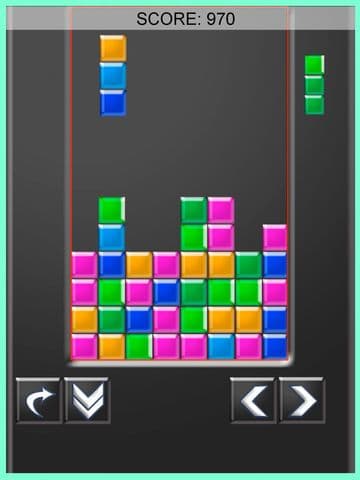Move the falling piece left
The width and height of the screenshot is (360, 480).
click(x=253, y=400)
